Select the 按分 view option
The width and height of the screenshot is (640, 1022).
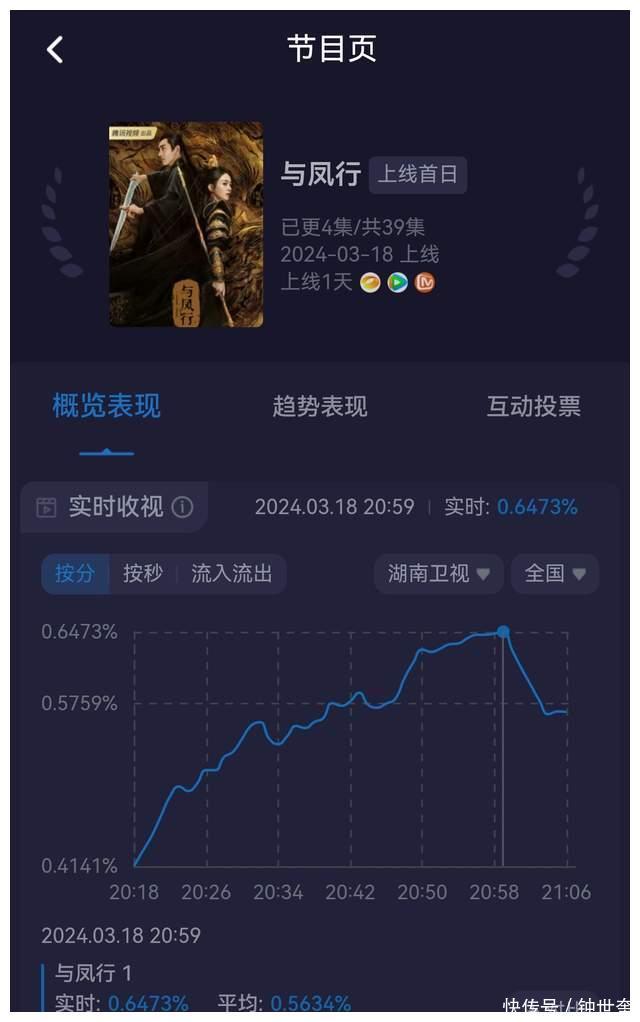pyautogui.click(x=75, y=573)
